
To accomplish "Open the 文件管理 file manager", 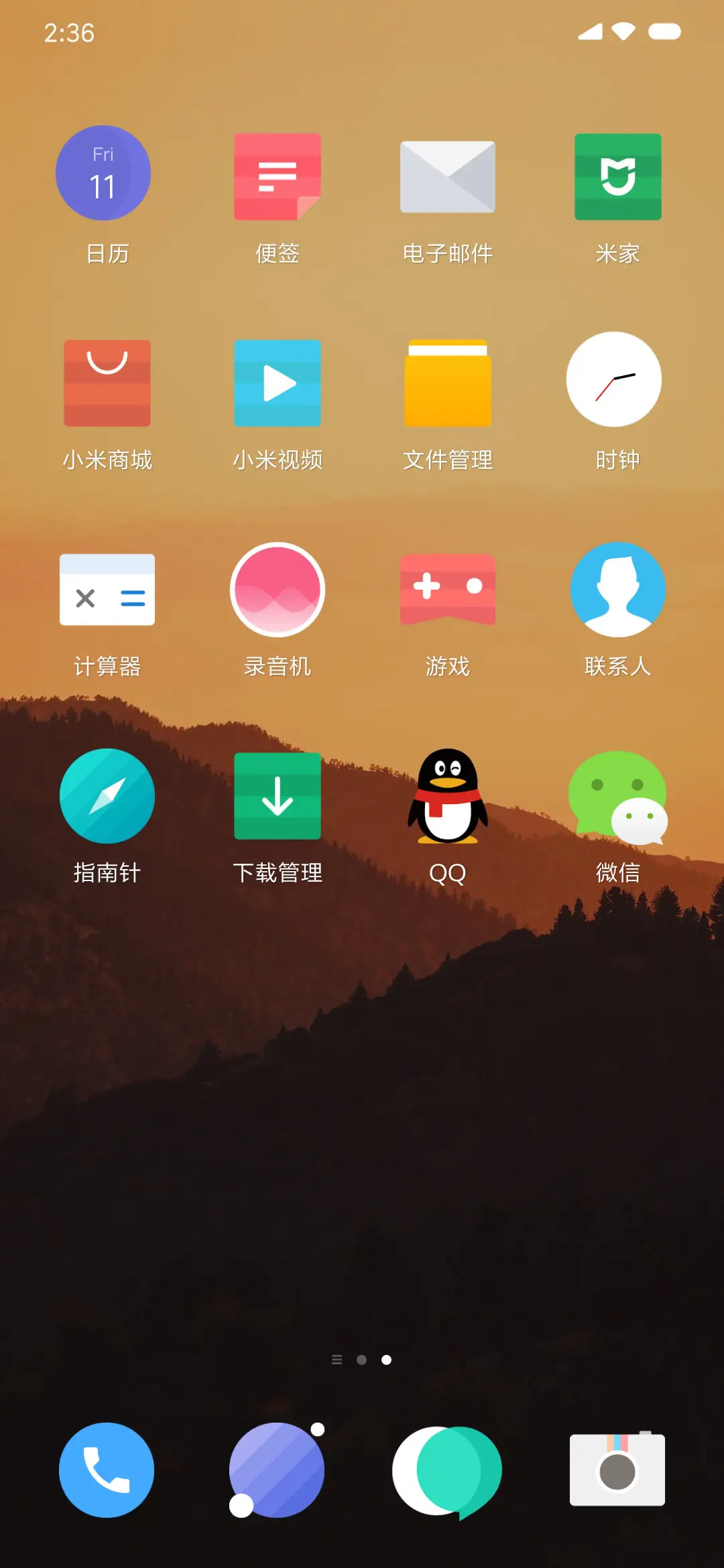I will click(447, 383).
